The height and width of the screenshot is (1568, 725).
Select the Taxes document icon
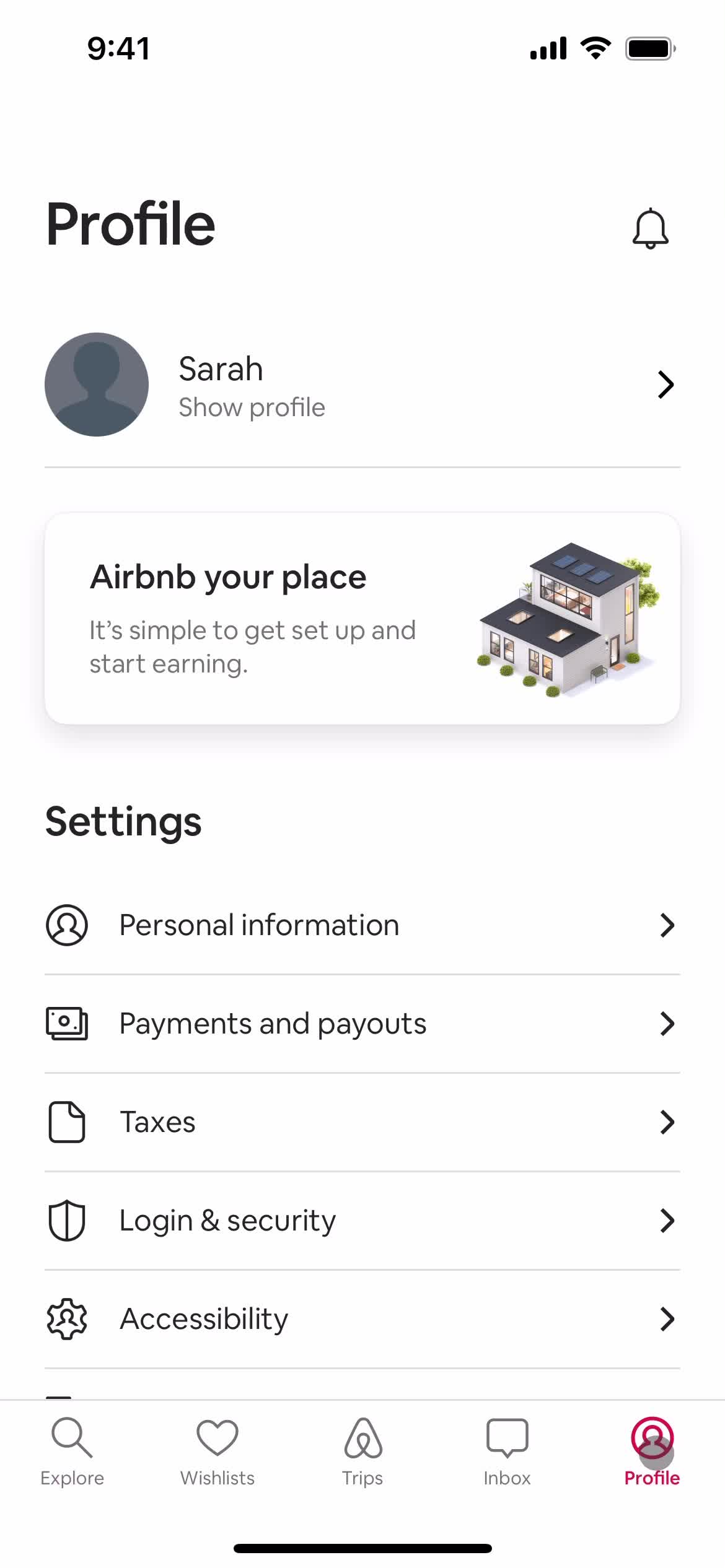tap(67, 1122)
